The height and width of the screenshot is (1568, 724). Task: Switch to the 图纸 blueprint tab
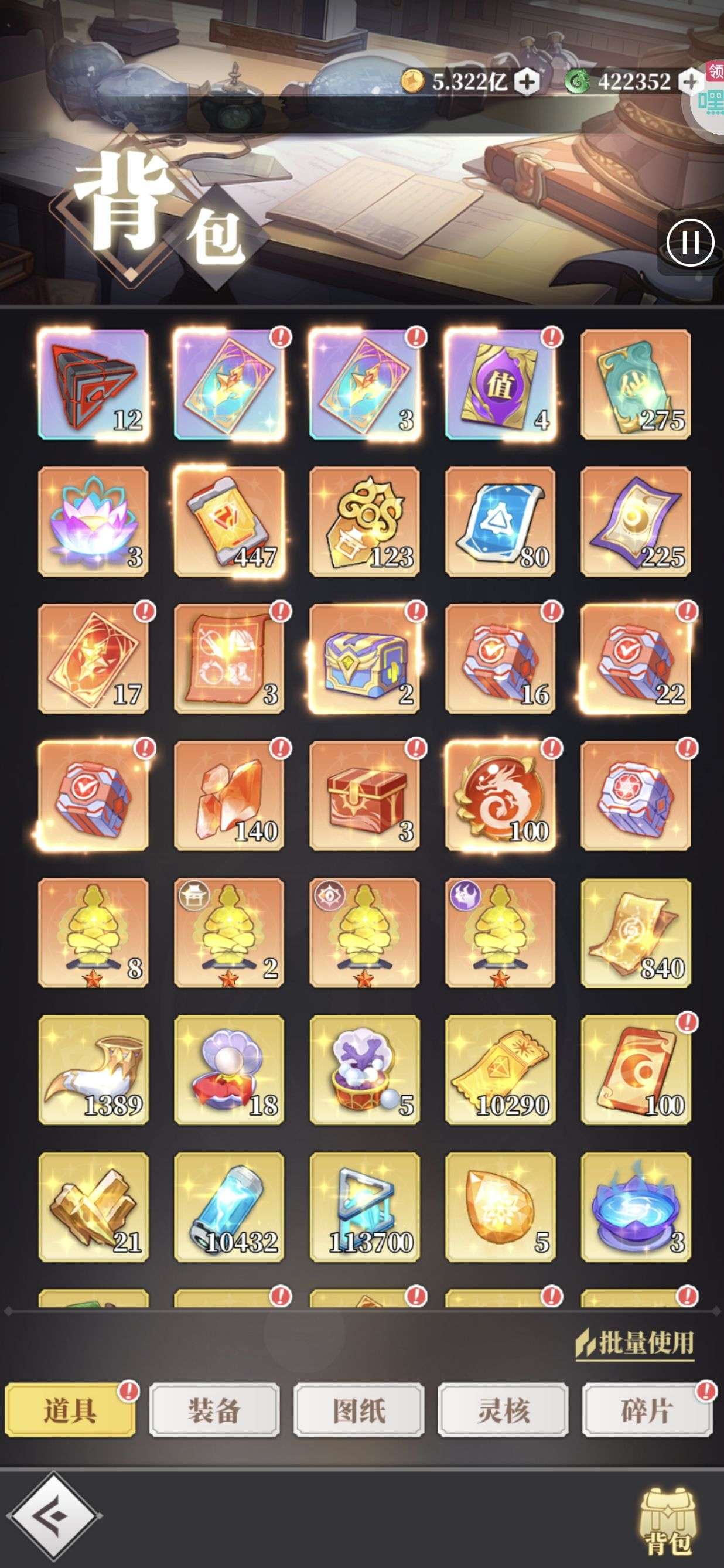[358, 1410]
